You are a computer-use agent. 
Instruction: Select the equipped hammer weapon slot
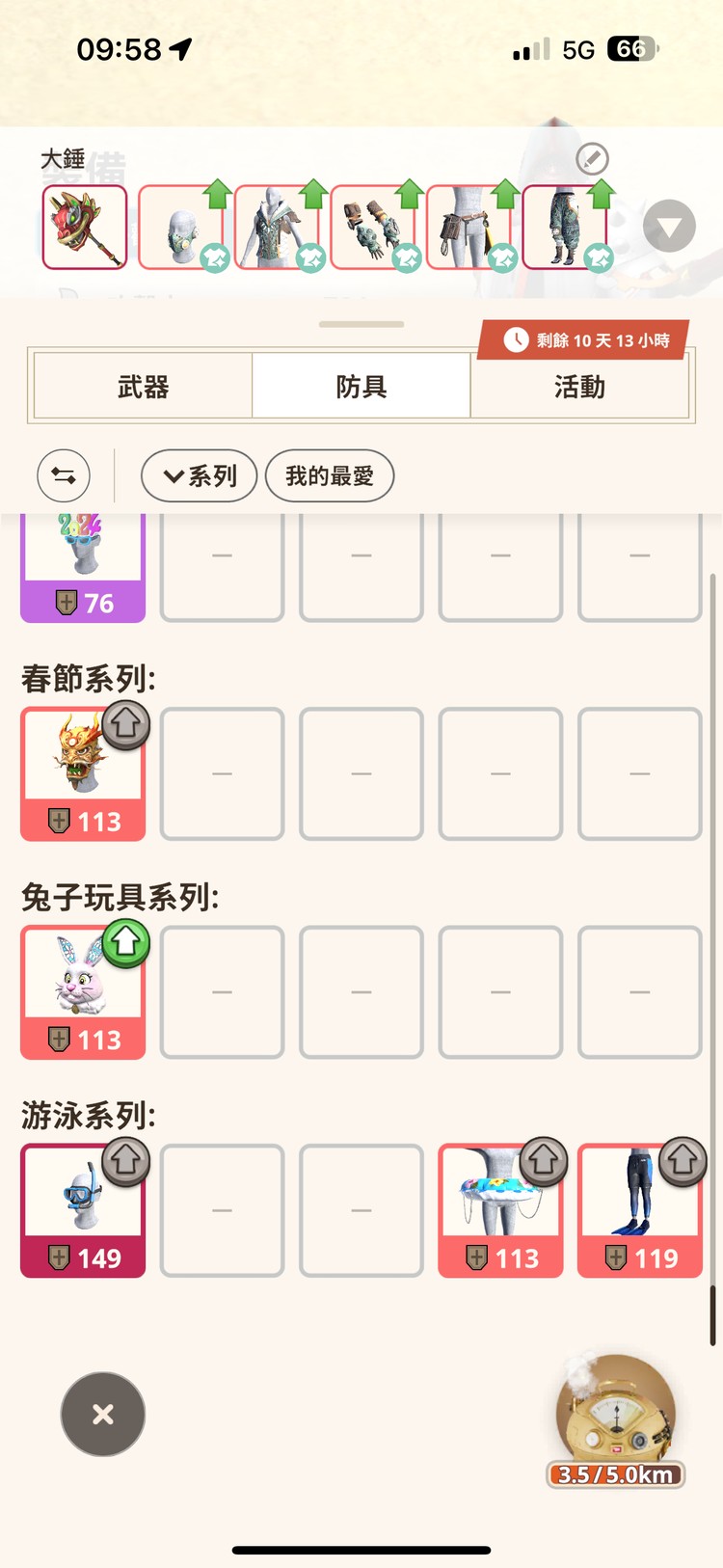tap(85, 228)
